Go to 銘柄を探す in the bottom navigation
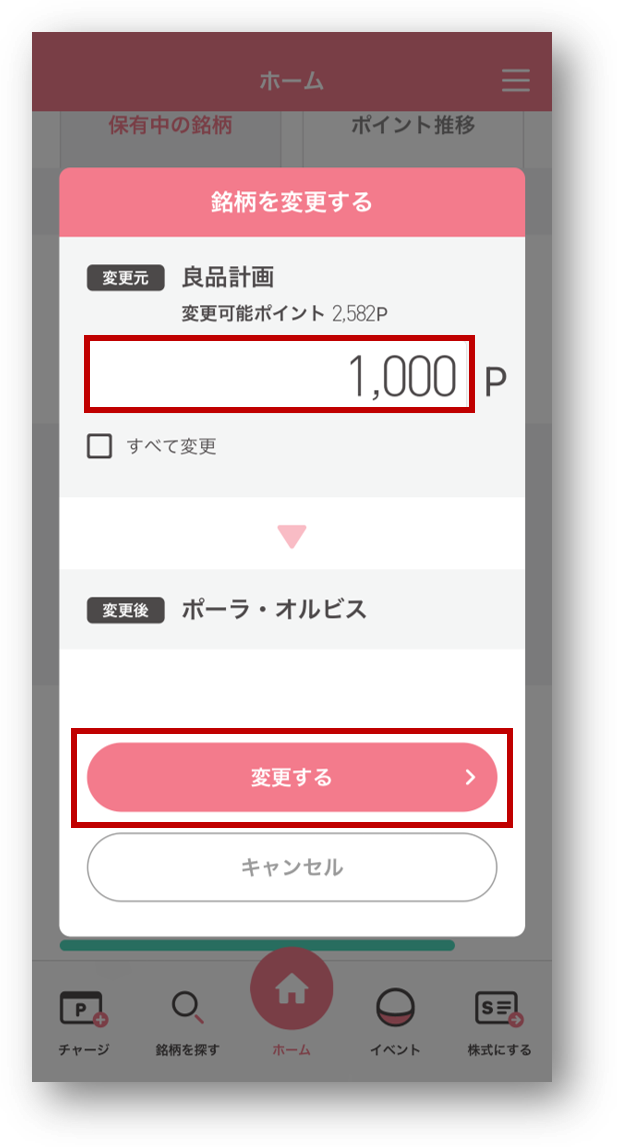The image size is (617, 1147). coord(187,1021)
